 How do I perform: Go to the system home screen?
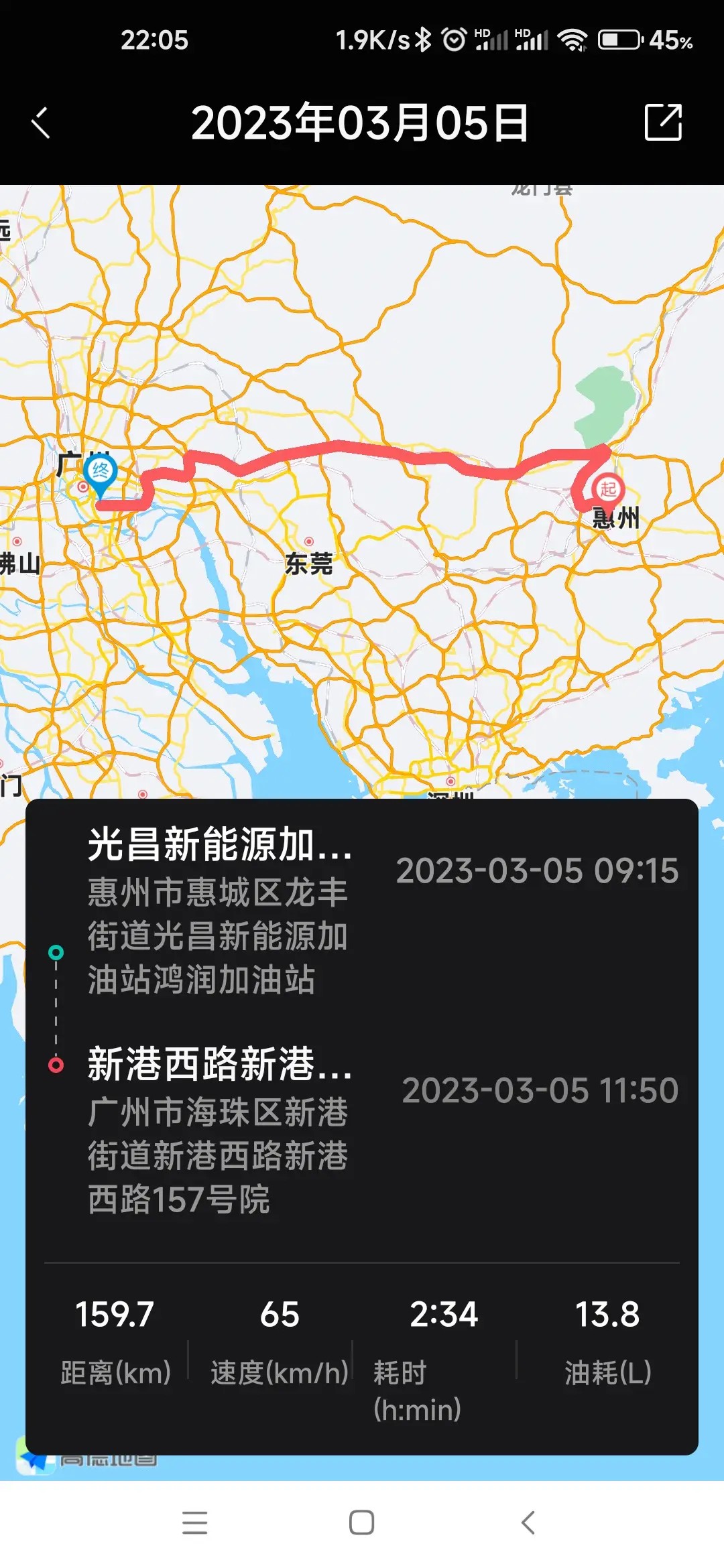coord(361,1522)
